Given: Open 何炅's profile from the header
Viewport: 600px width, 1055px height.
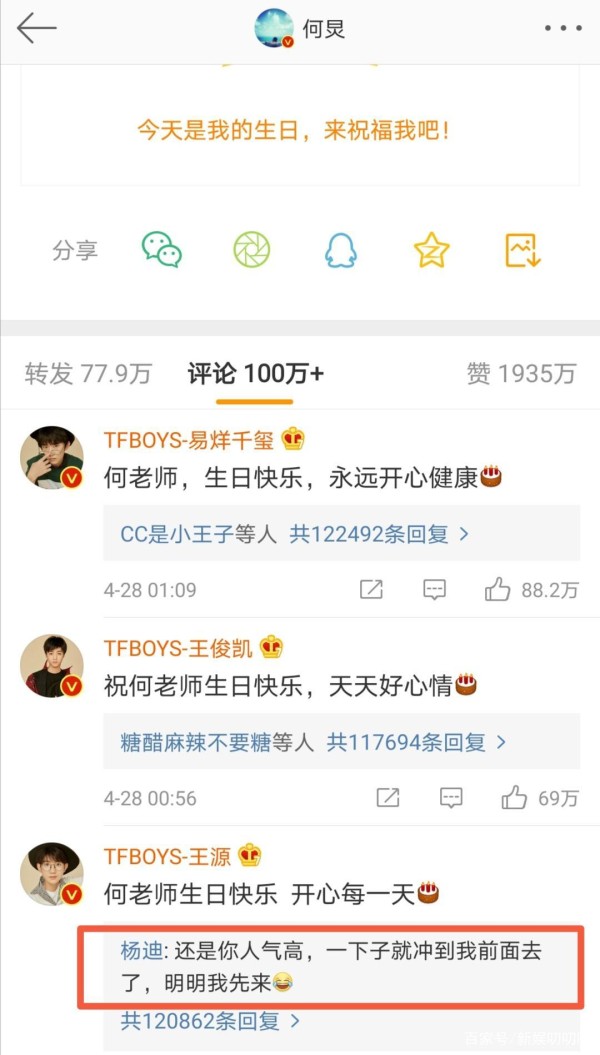Looking at the screenshot, I should pos(300,29).
